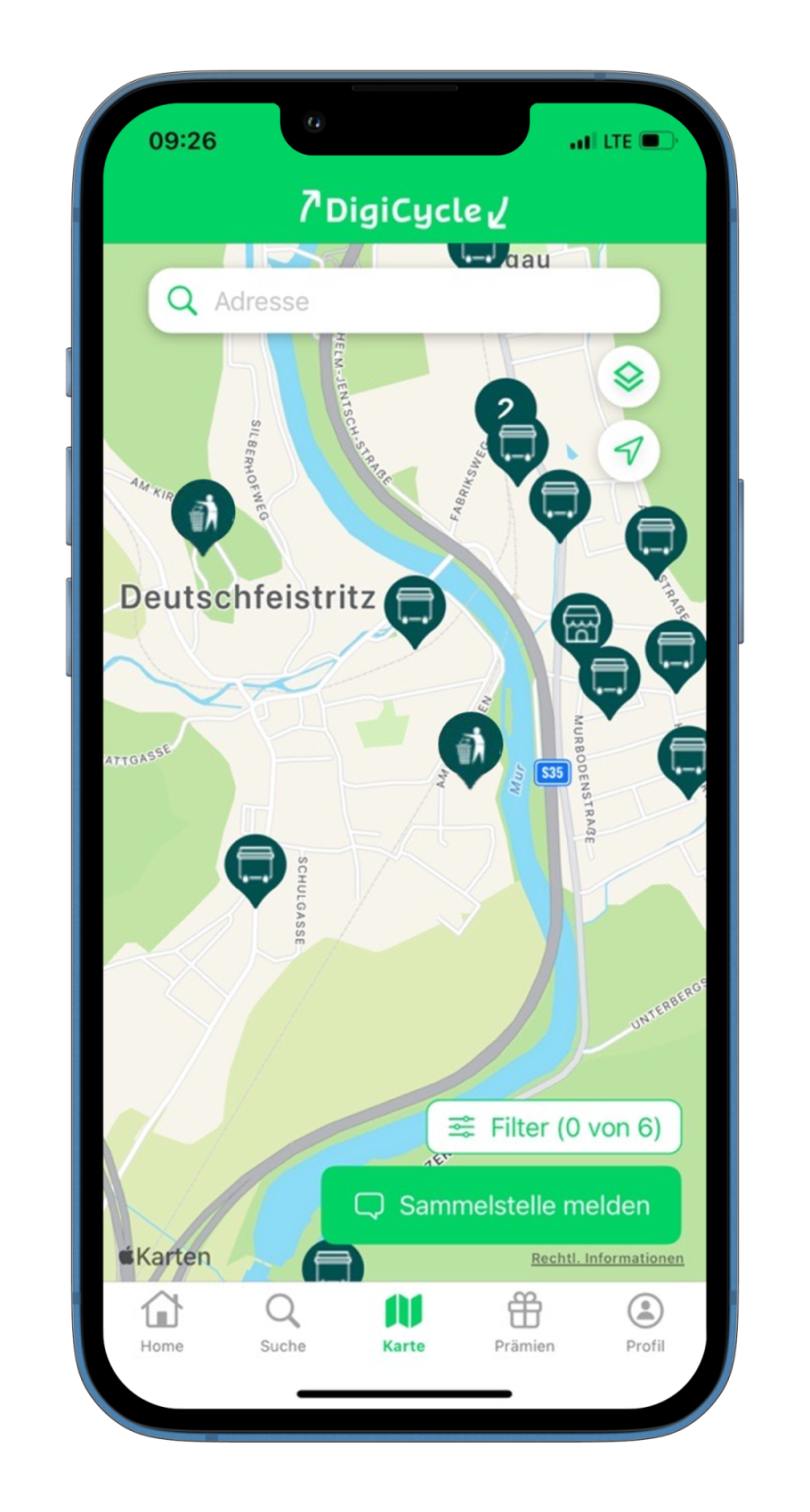The width and height of the screenshot is (810, 1512).
Task: Switch to the Suche tab
Action: 283,1322
